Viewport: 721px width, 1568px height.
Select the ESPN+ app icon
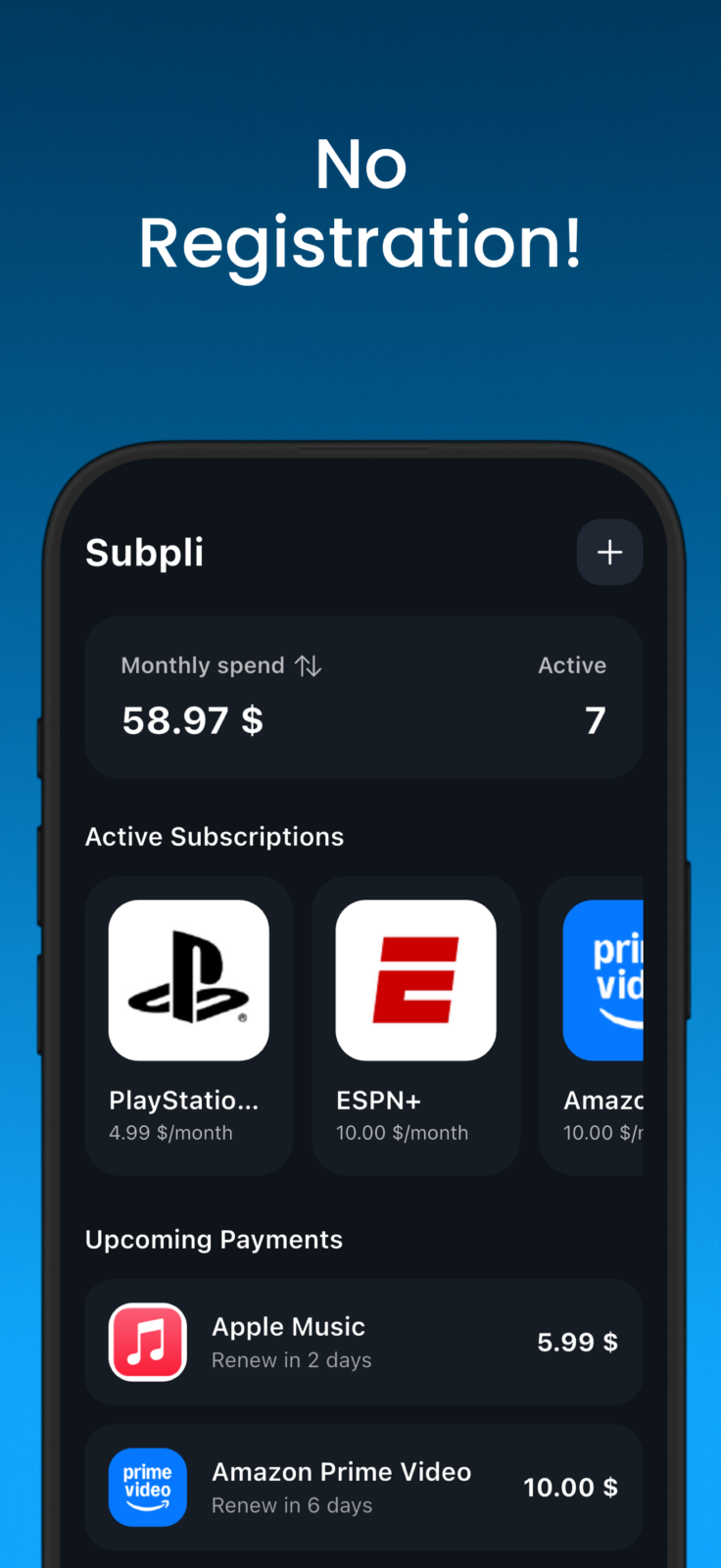[x=415, y=980]
